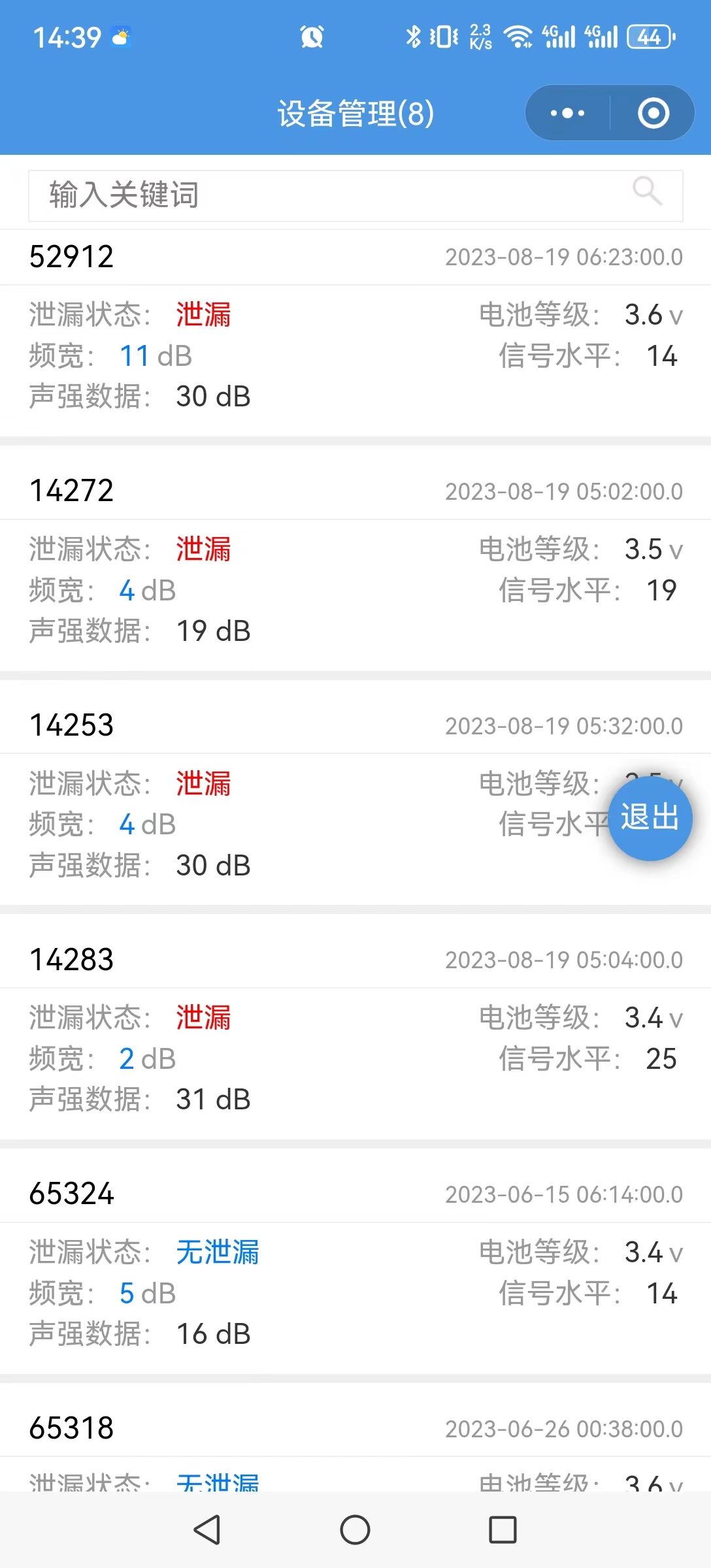This screenshot has height=1568, width=711.
Task: Tap the floating 退出 button
Action: coord(650,818)
